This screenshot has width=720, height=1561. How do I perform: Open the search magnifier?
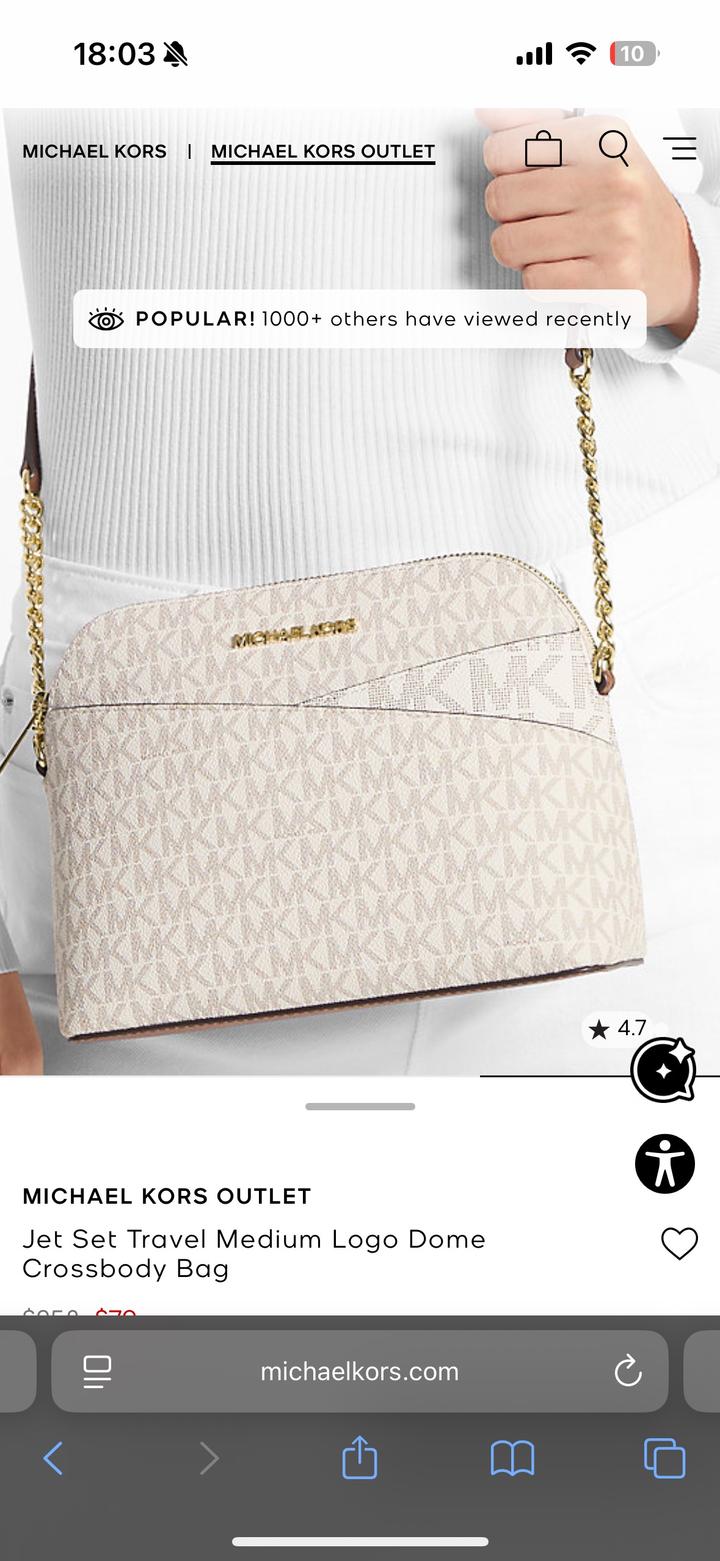(x=613, y=148)
